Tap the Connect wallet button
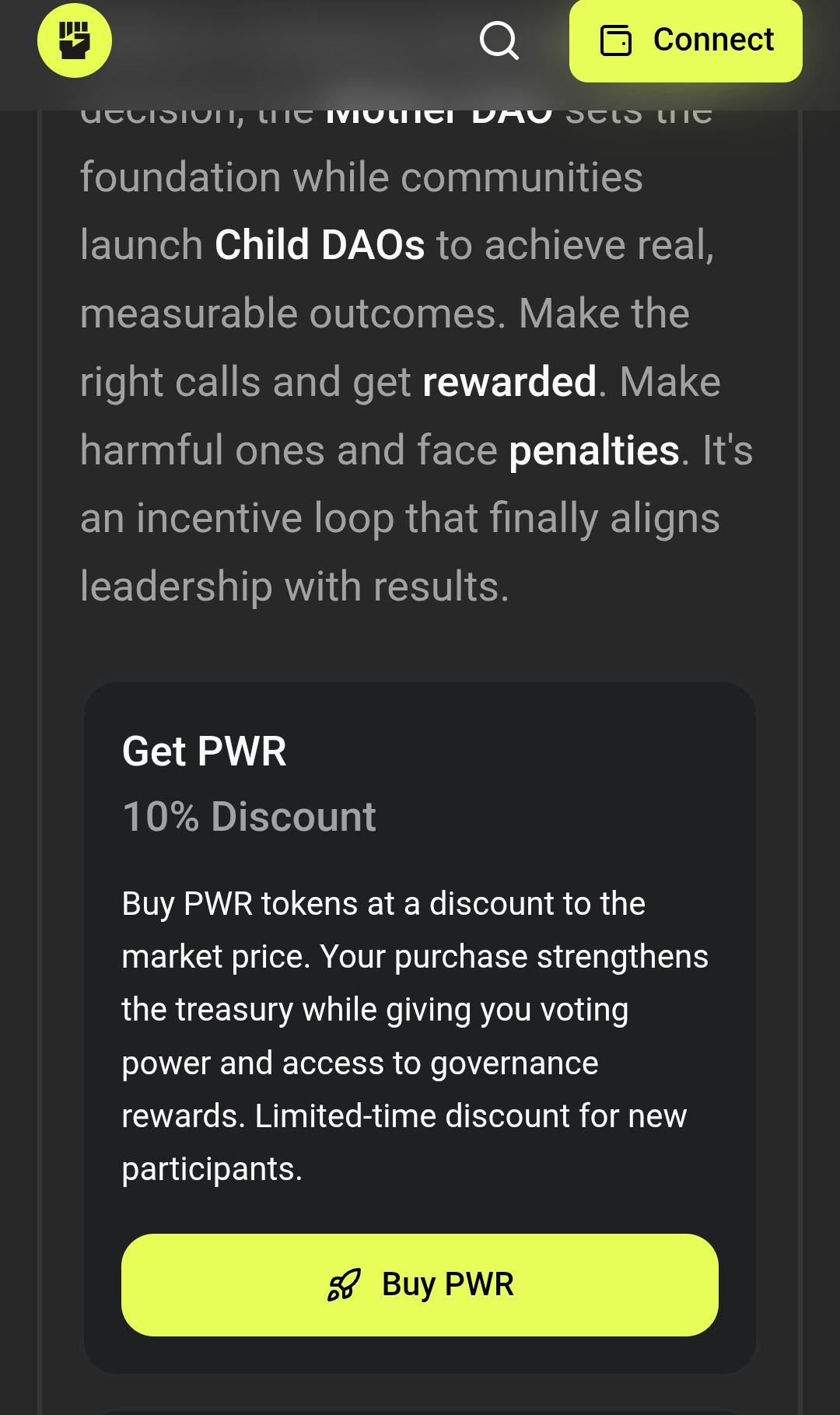The height and width of the screenshot is (1415, 840). pos(685,40)
